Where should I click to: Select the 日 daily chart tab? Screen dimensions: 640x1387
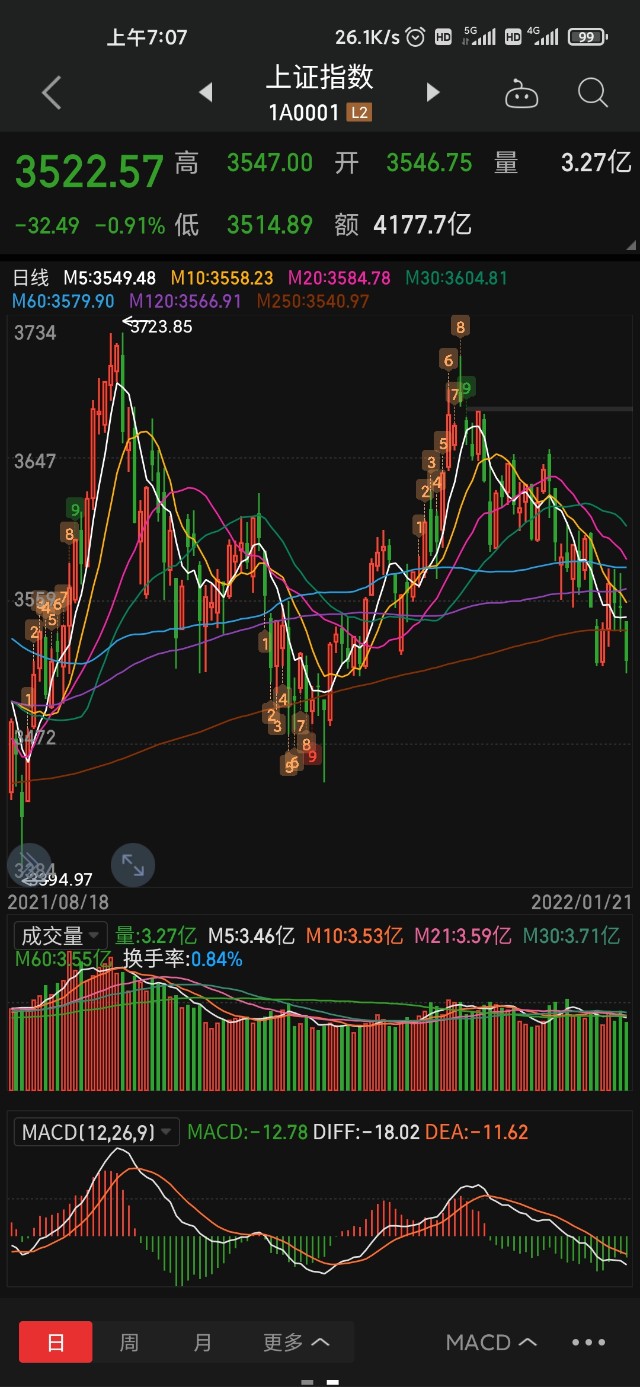pyautogui.click(x=56, y=1342)
